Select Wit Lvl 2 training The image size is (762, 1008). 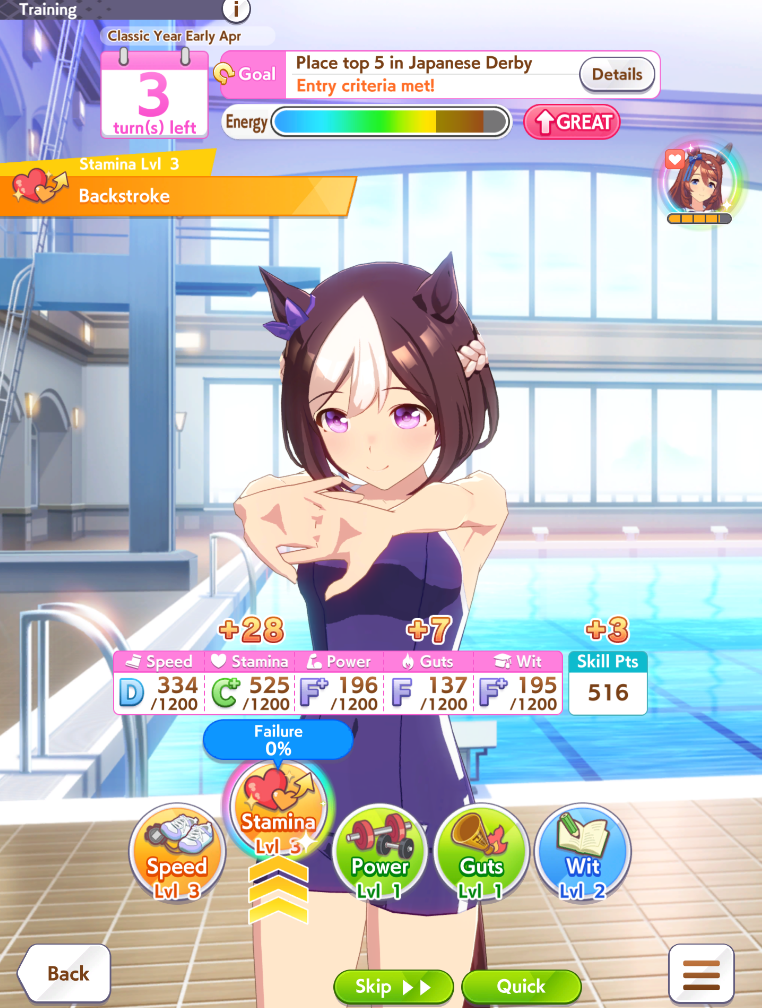tap(582, 852)
